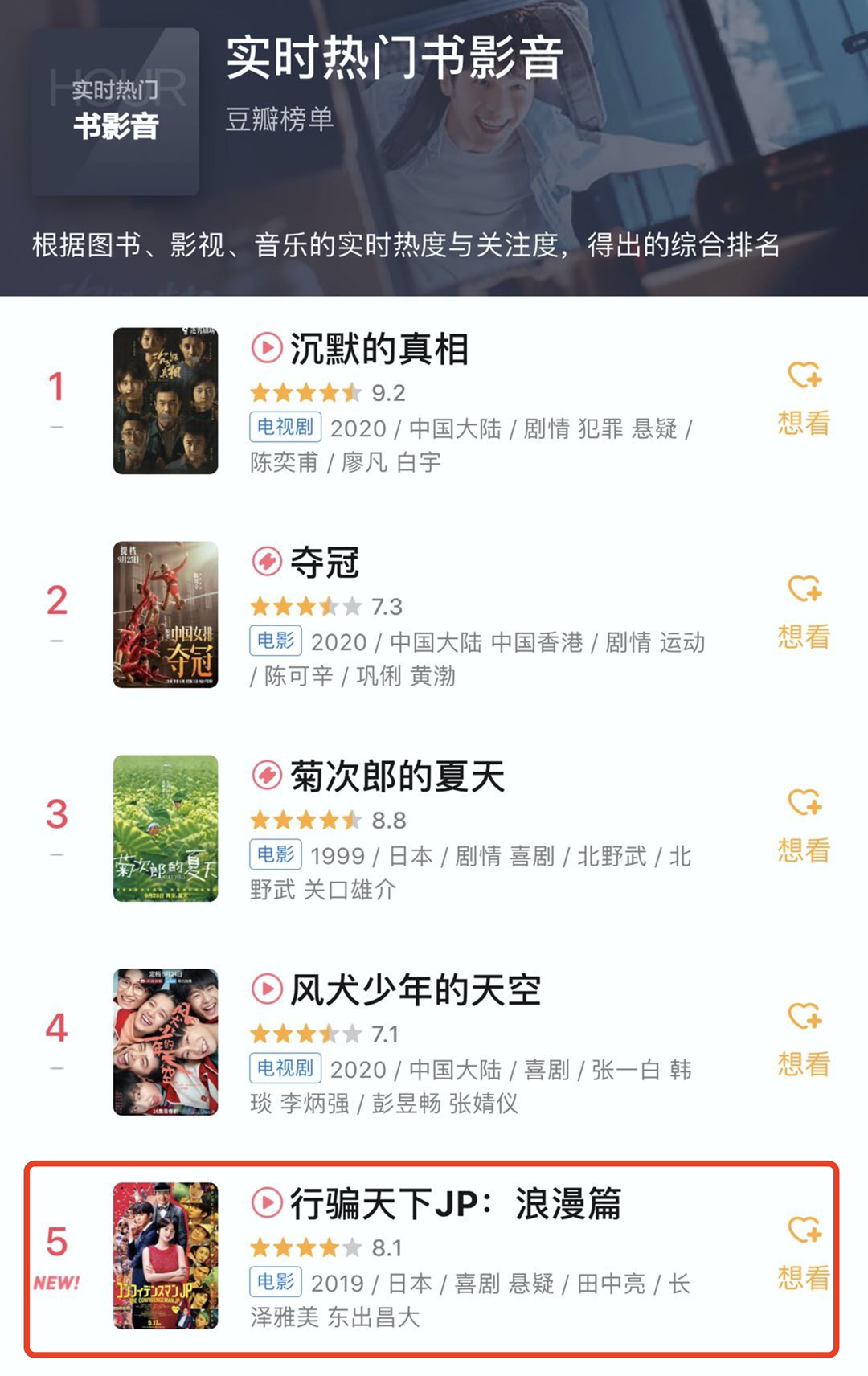Open 风犬少年的天空 series page

(414, 990)
